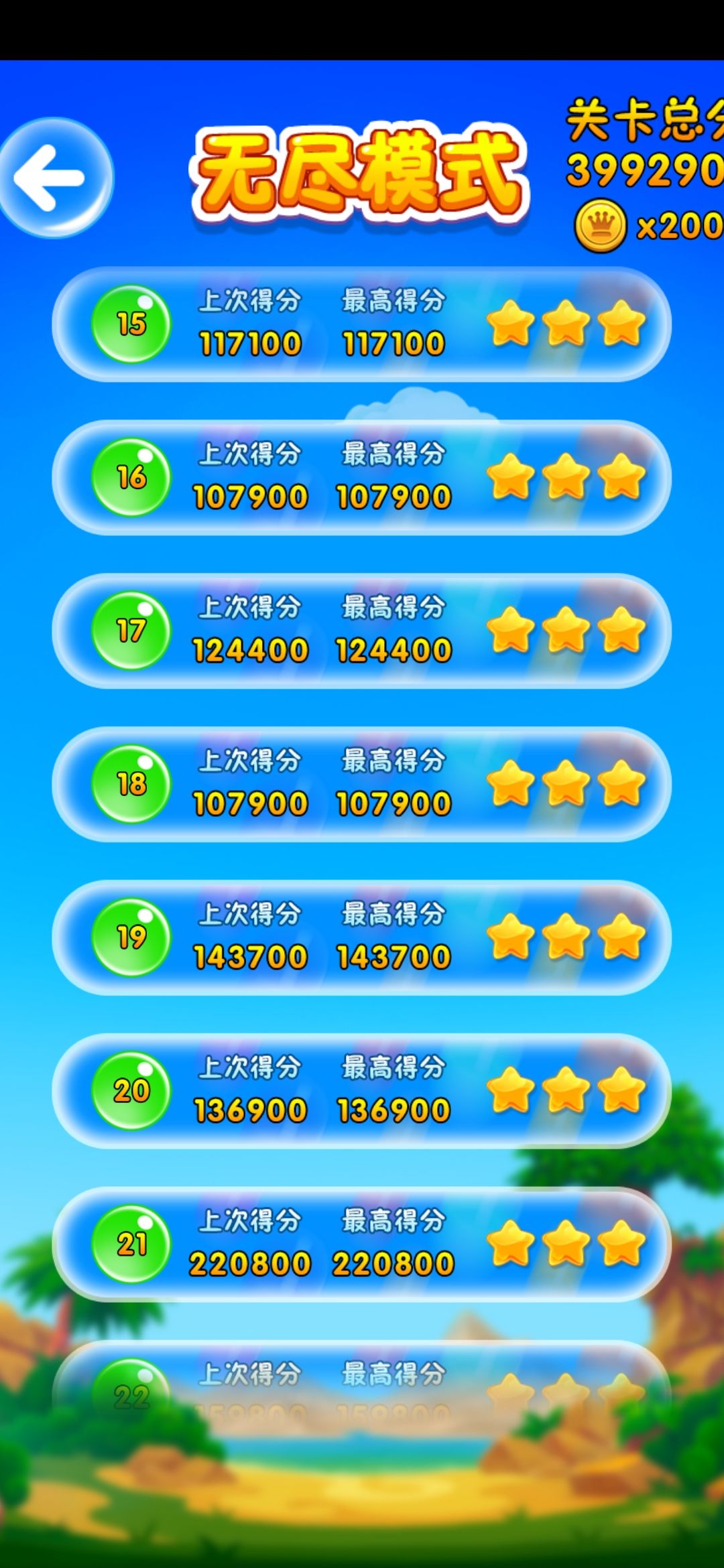Open level 16 green bubble

131,478
